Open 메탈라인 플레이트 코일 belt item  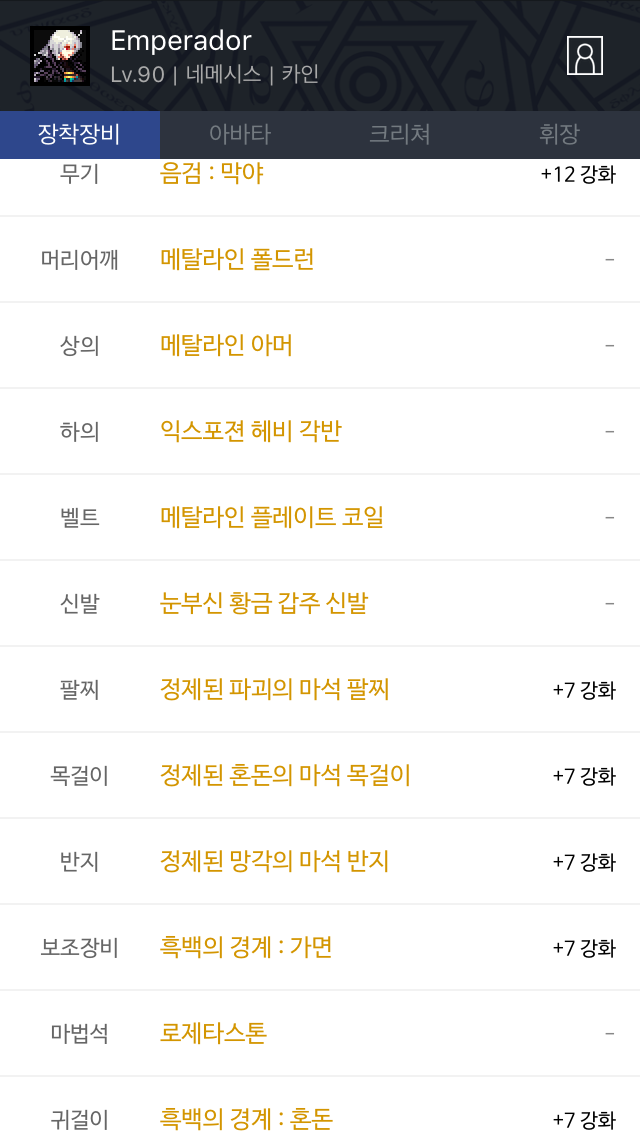(x=272, y=517)
